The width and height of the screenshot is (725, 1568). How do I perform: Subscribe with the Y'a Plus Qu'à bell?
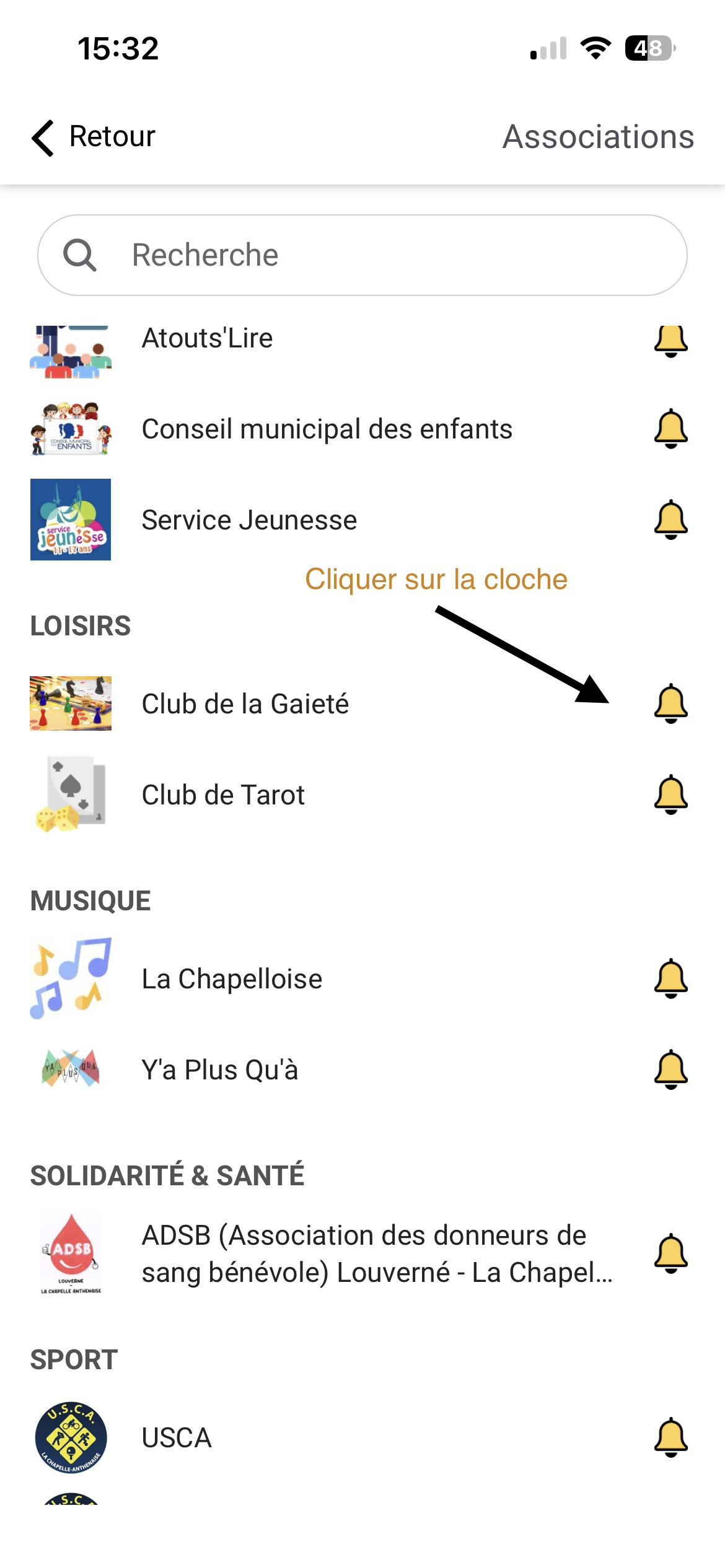click(671, 1070)
